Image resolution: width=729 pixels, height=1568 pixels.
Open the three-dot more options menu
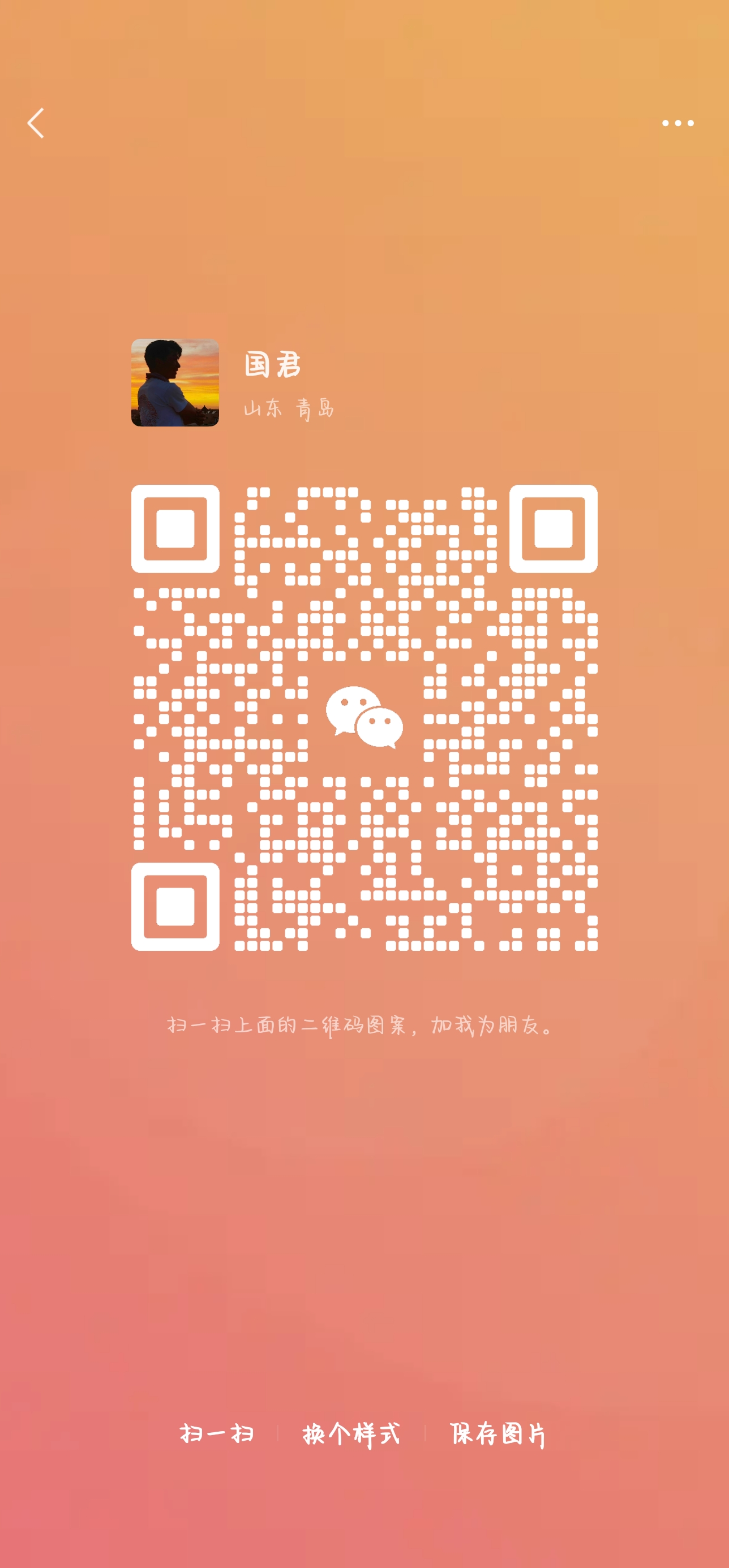tap(677, 123)
